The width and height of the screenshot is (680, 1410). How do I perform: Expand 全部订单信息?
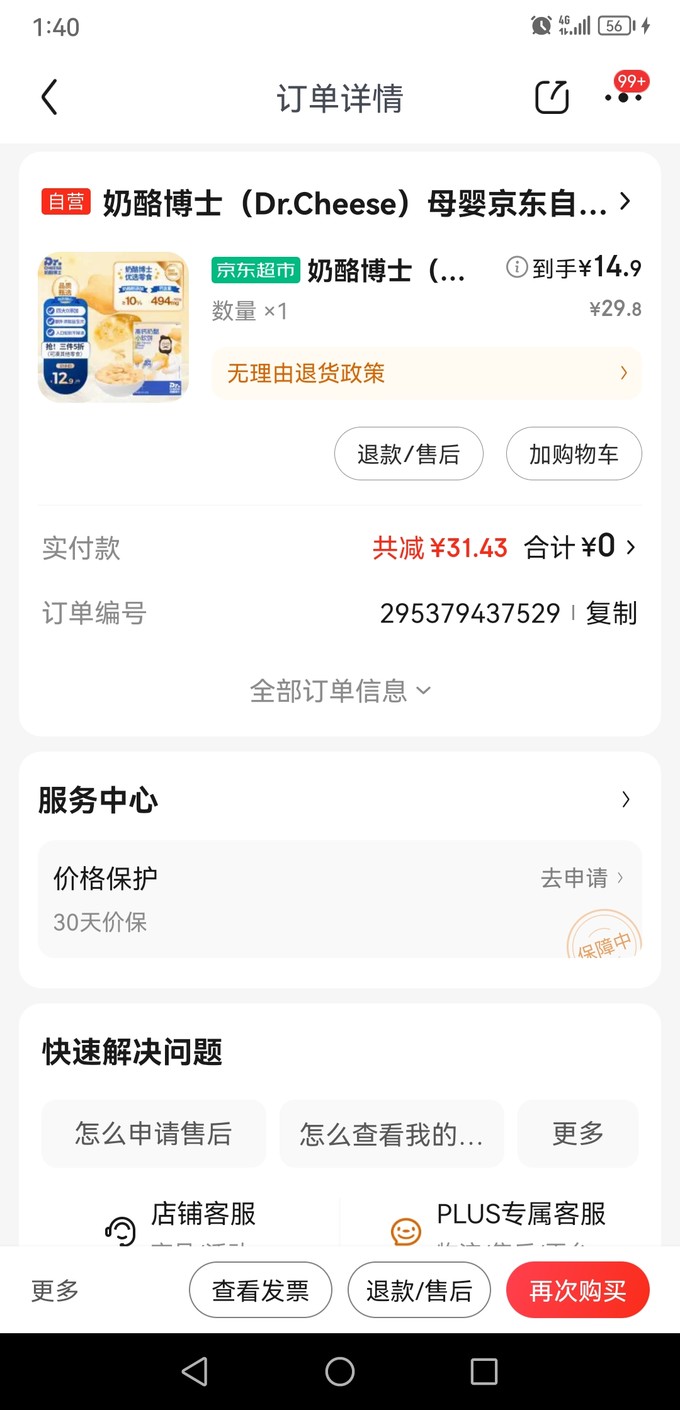(x=340, y=691)
